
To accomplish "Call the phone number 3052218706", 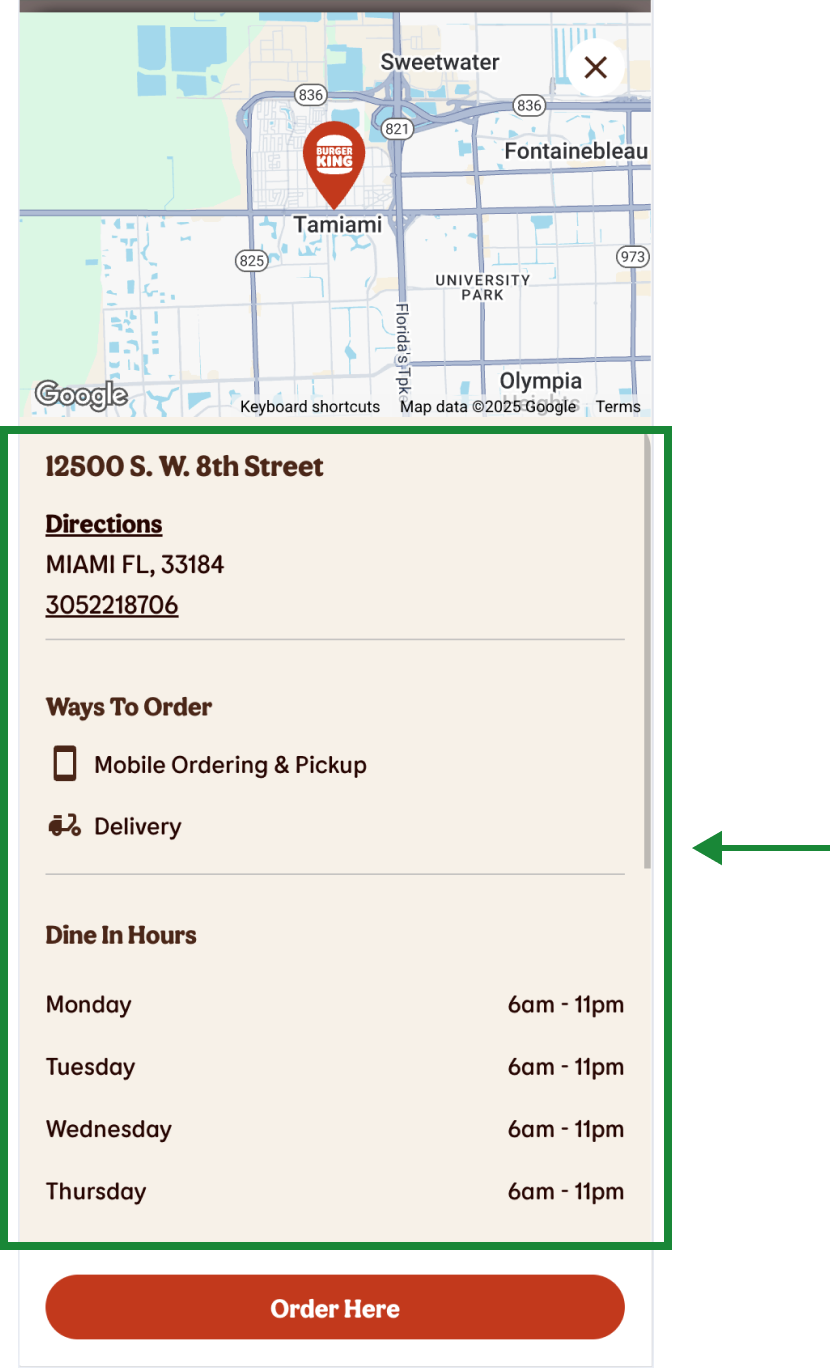I will tap(112, 605).
